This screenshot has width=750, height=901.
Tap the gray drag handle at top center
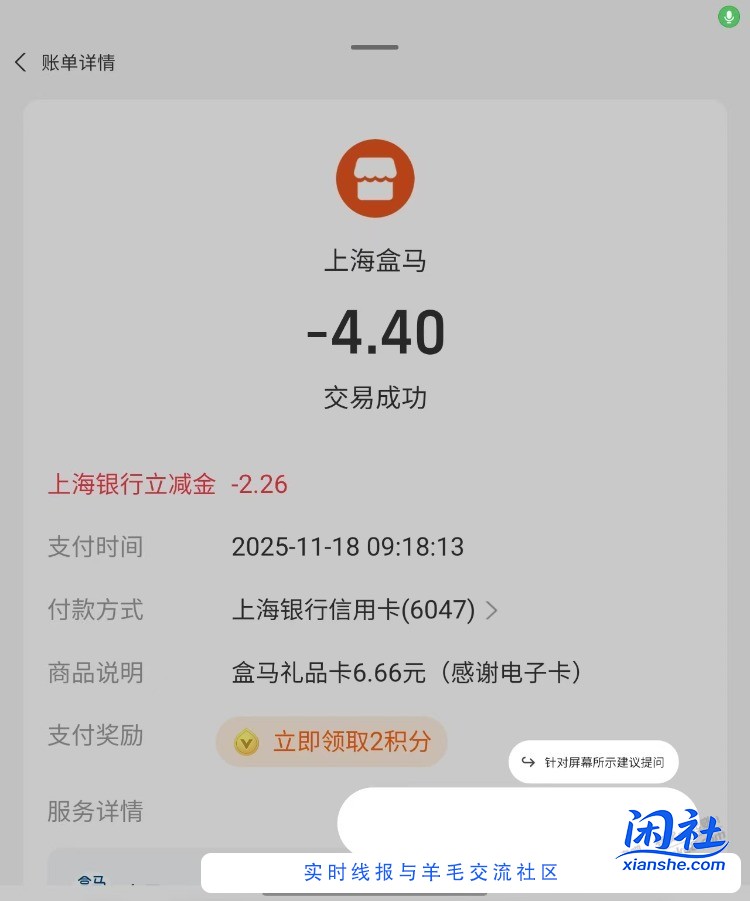coord(375,47)
